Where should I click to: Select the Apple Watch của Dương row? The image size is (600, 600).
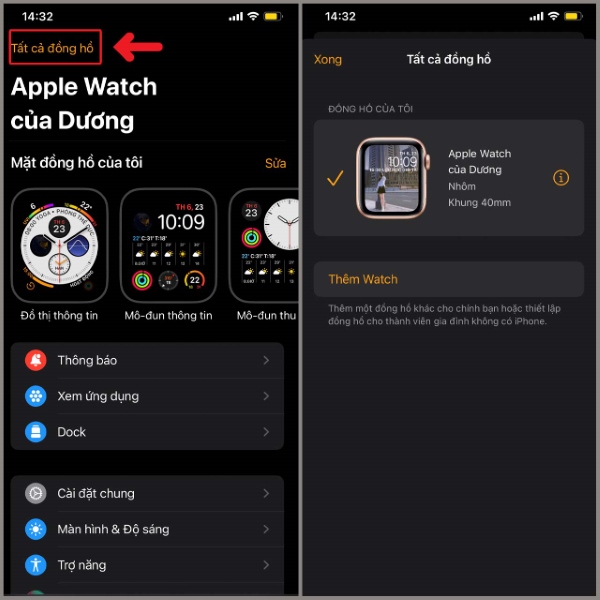click(x=448, y=178)
